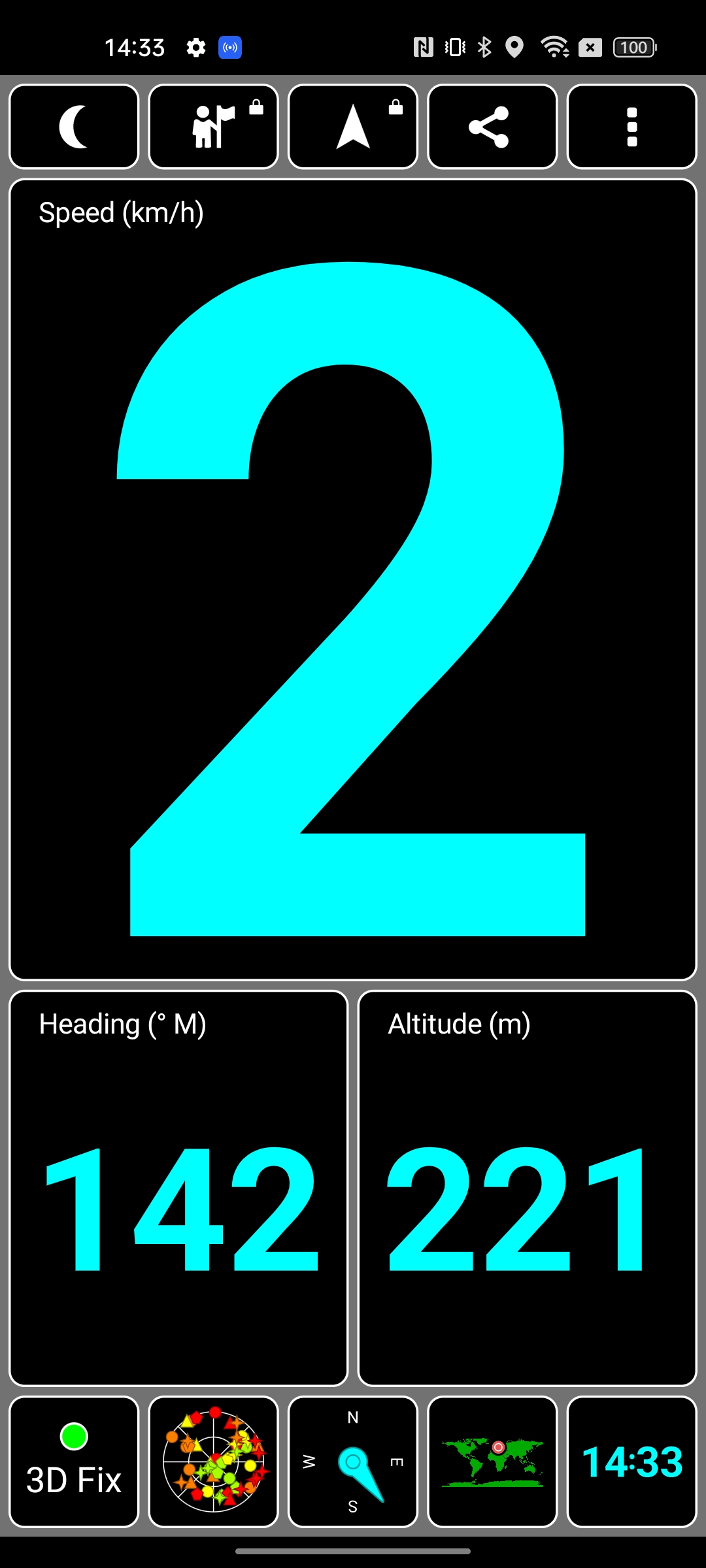Open the cyan clock tile
706x1568 pixels.
(x=631, y=1462)
